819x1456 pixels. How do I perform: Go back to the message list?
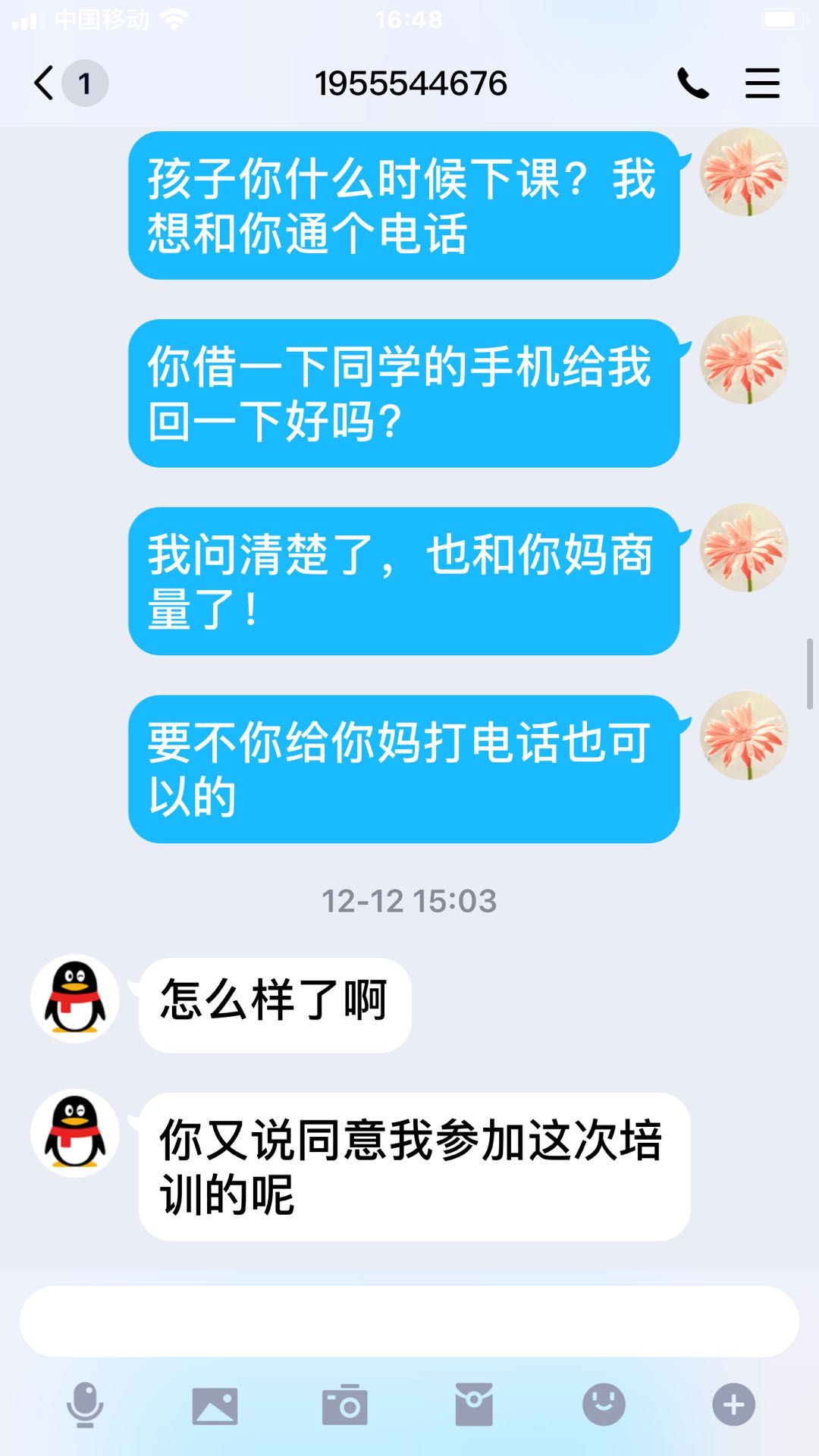tap(45, 83)
